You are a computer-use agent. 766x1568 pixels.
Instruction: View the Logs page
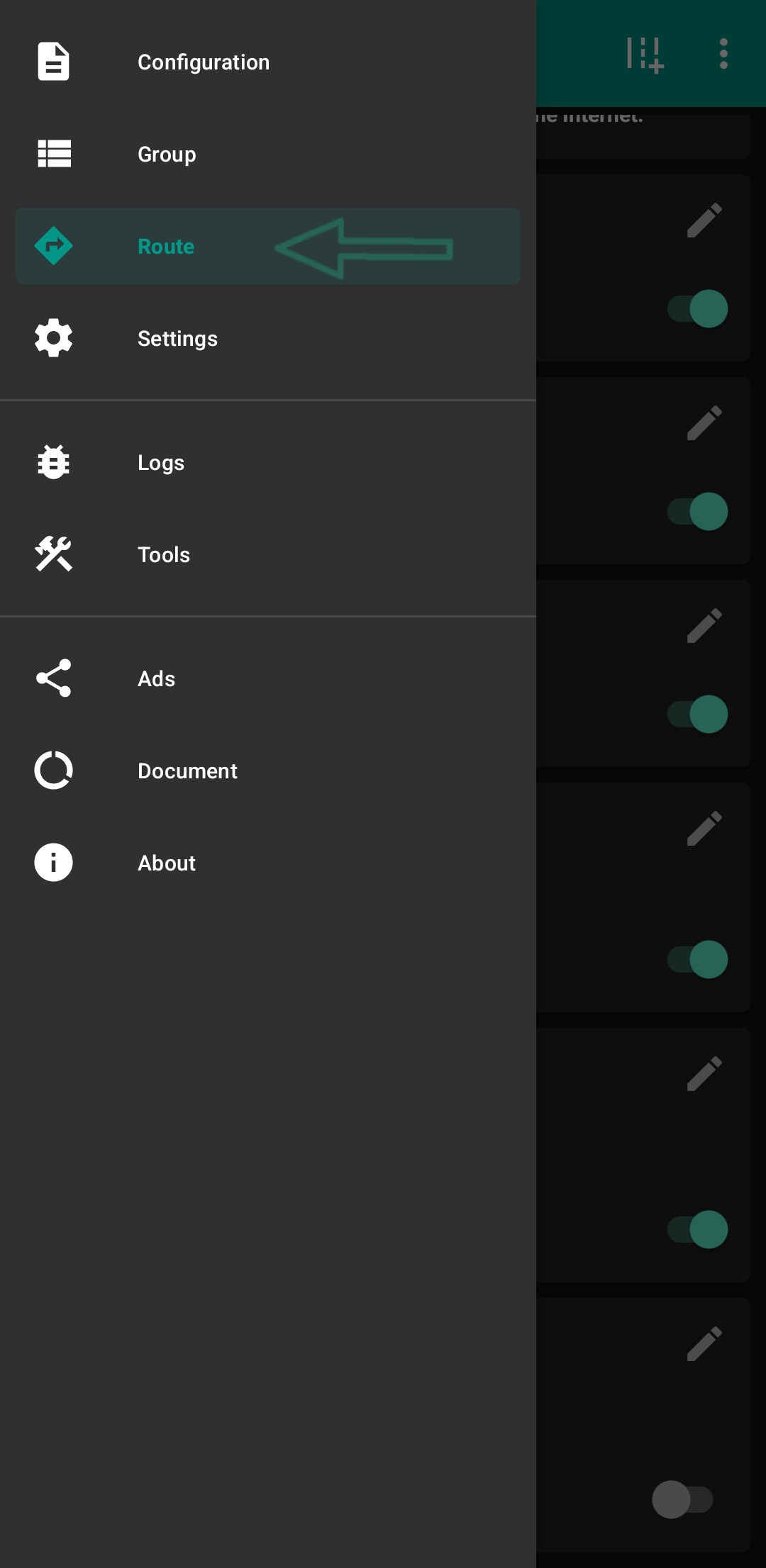point(161,463)
